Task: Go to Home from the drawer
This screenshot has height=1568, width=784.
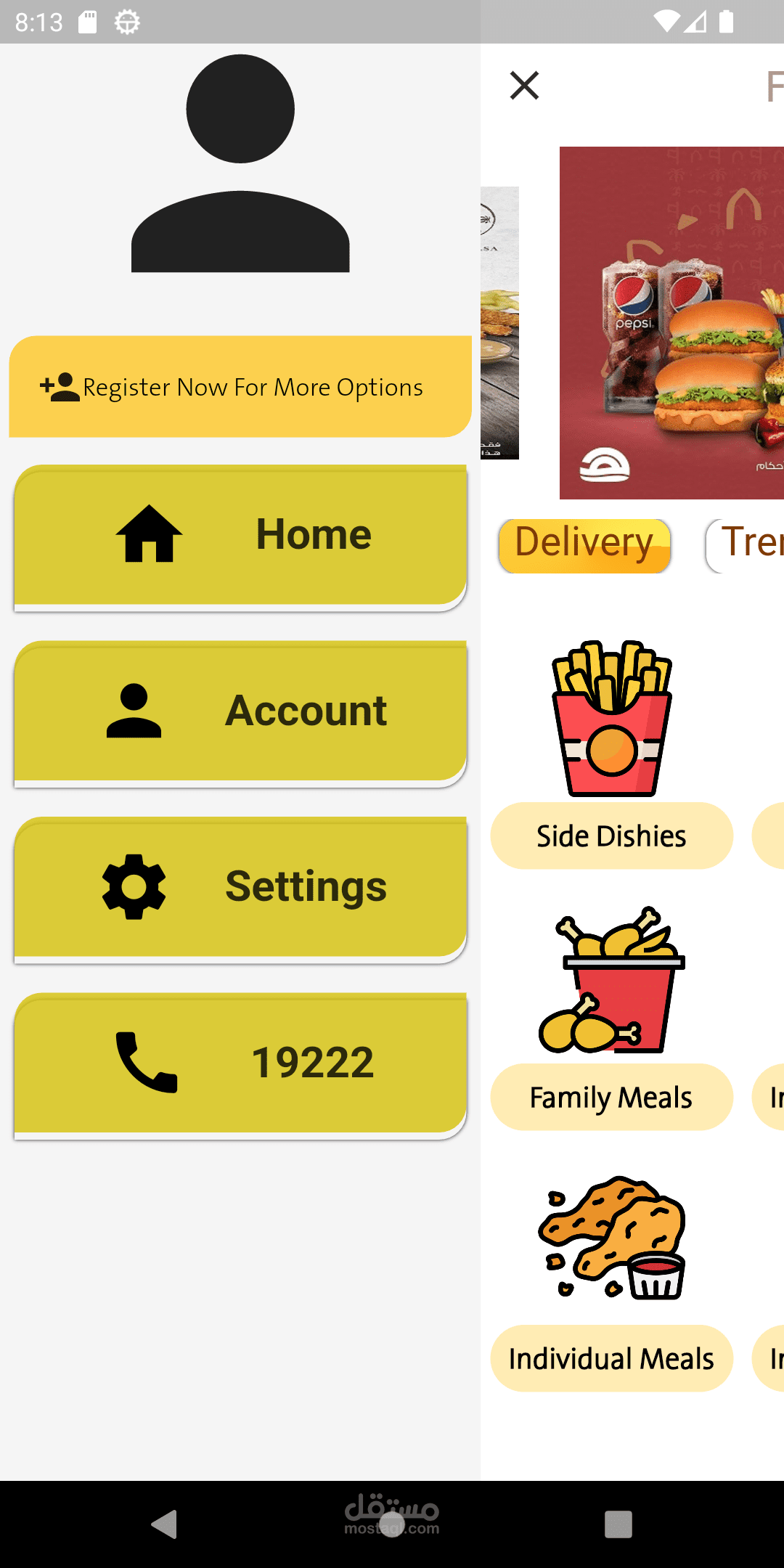Action: point(240,536)
